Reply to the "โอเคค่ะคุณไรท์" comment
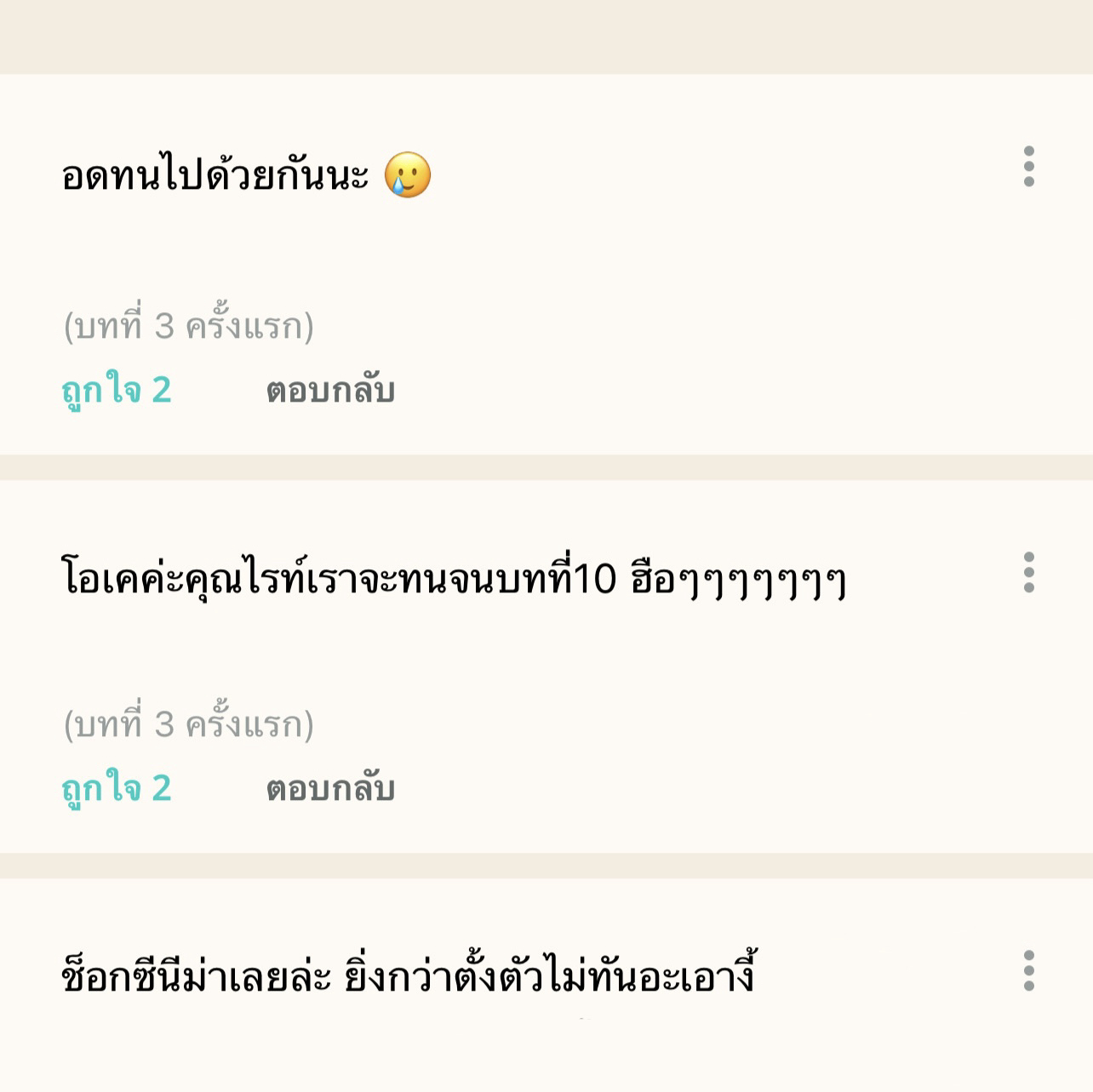 330,789
